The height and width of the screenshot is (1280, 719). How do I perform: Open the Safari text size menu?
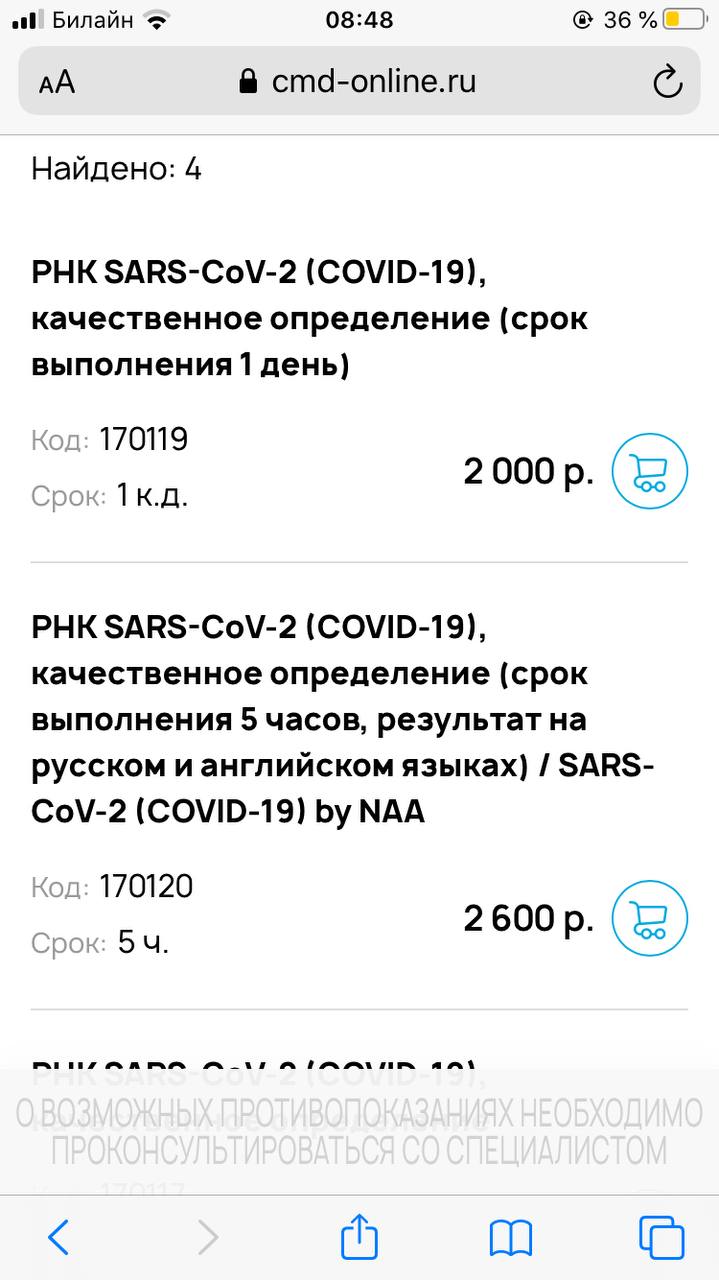57,82
